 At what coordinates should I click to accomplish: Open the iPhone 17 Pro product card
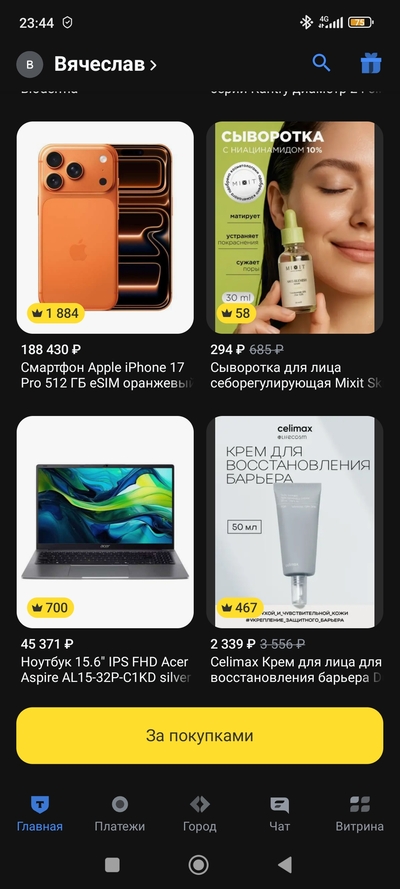click(105, 256)
